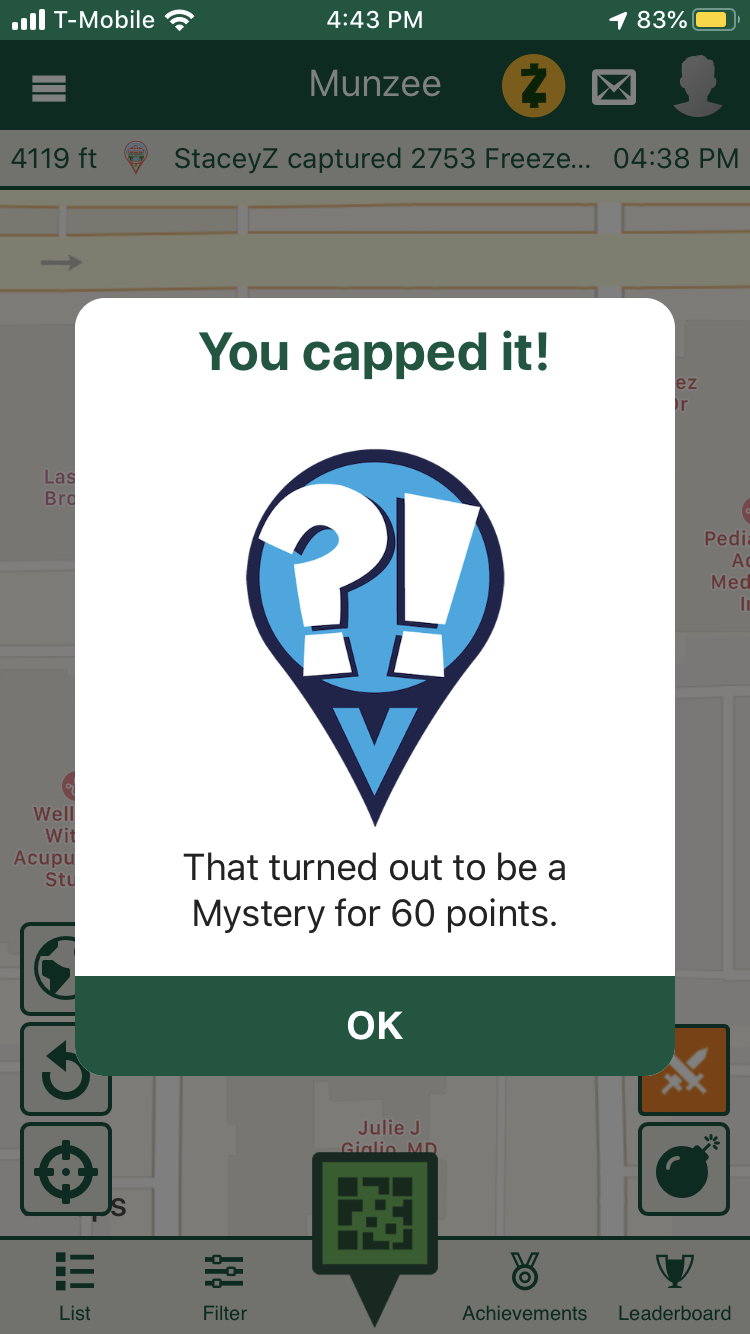750x1334 pixels.
Task: Open the Filter options
Action: pyautogui.click(x=225, y=1286)
